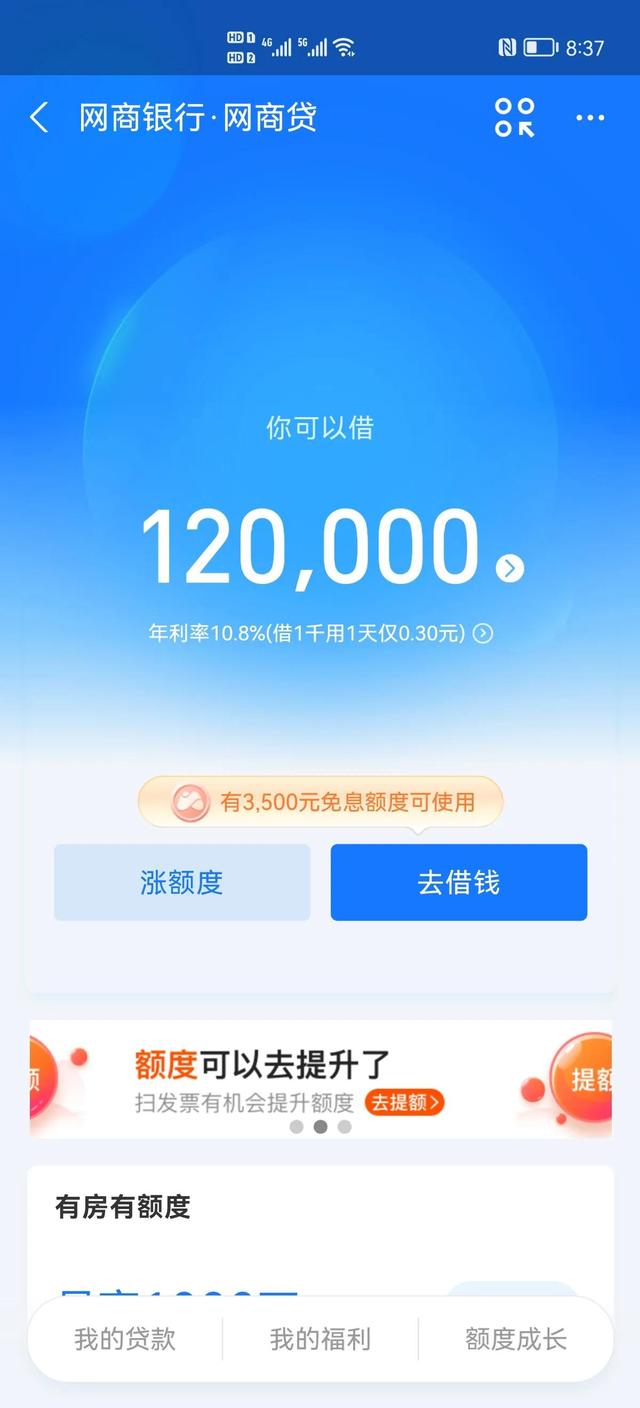Screen dimensions: 640x1408
Task: Open the three-dot overflow menu
Action: click(x=590, y=118)
